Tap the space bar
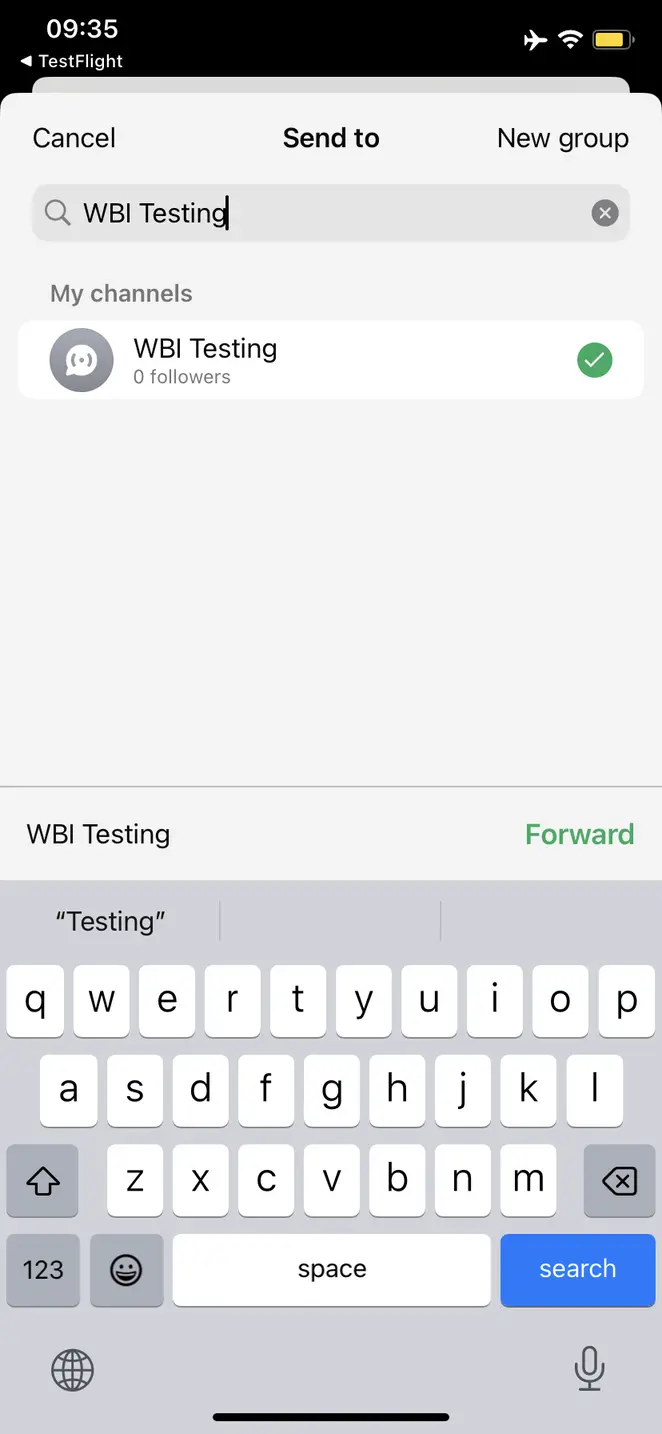662x1434 pixels. click(331, 1269)
